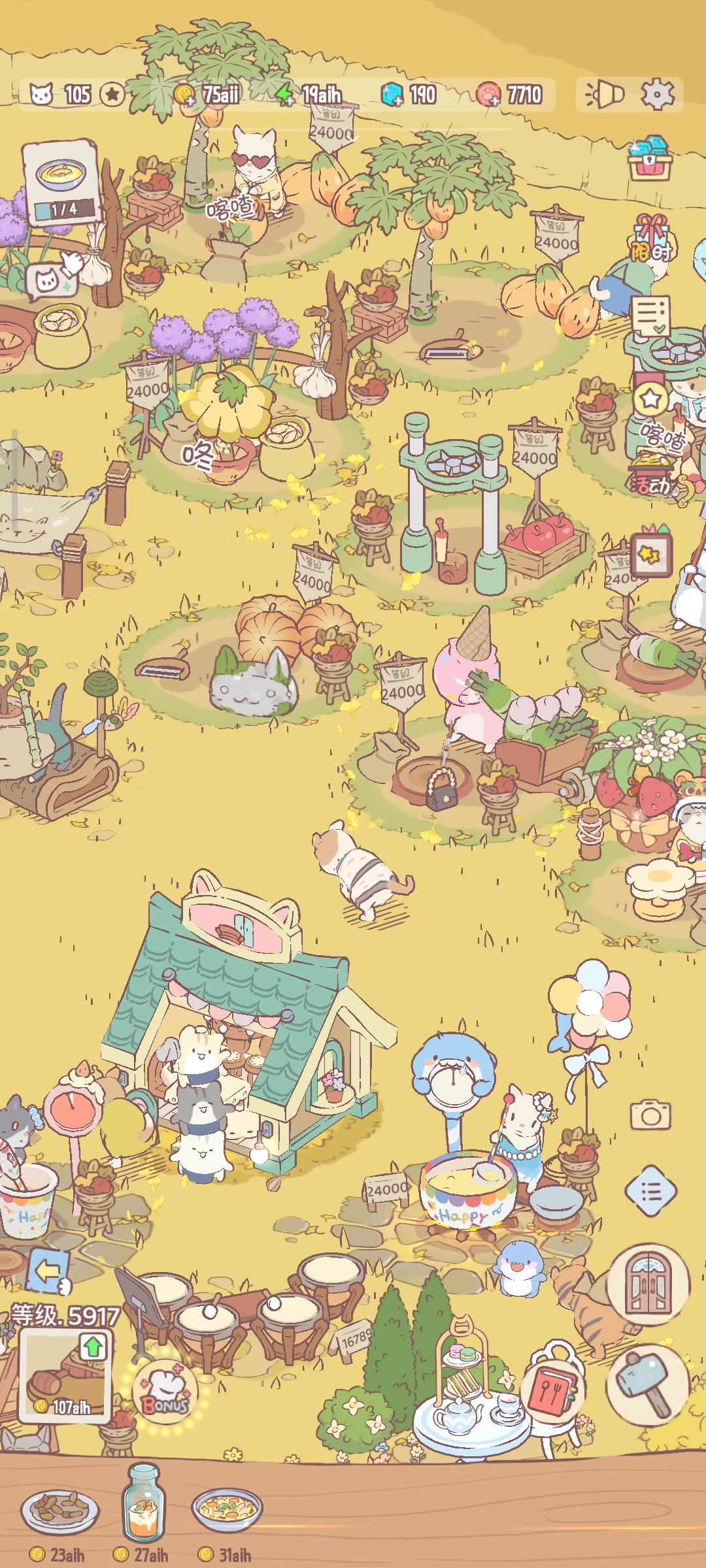
Task: Tap the star badge icon
Action: pyautogui.click(x=650, y=399)
